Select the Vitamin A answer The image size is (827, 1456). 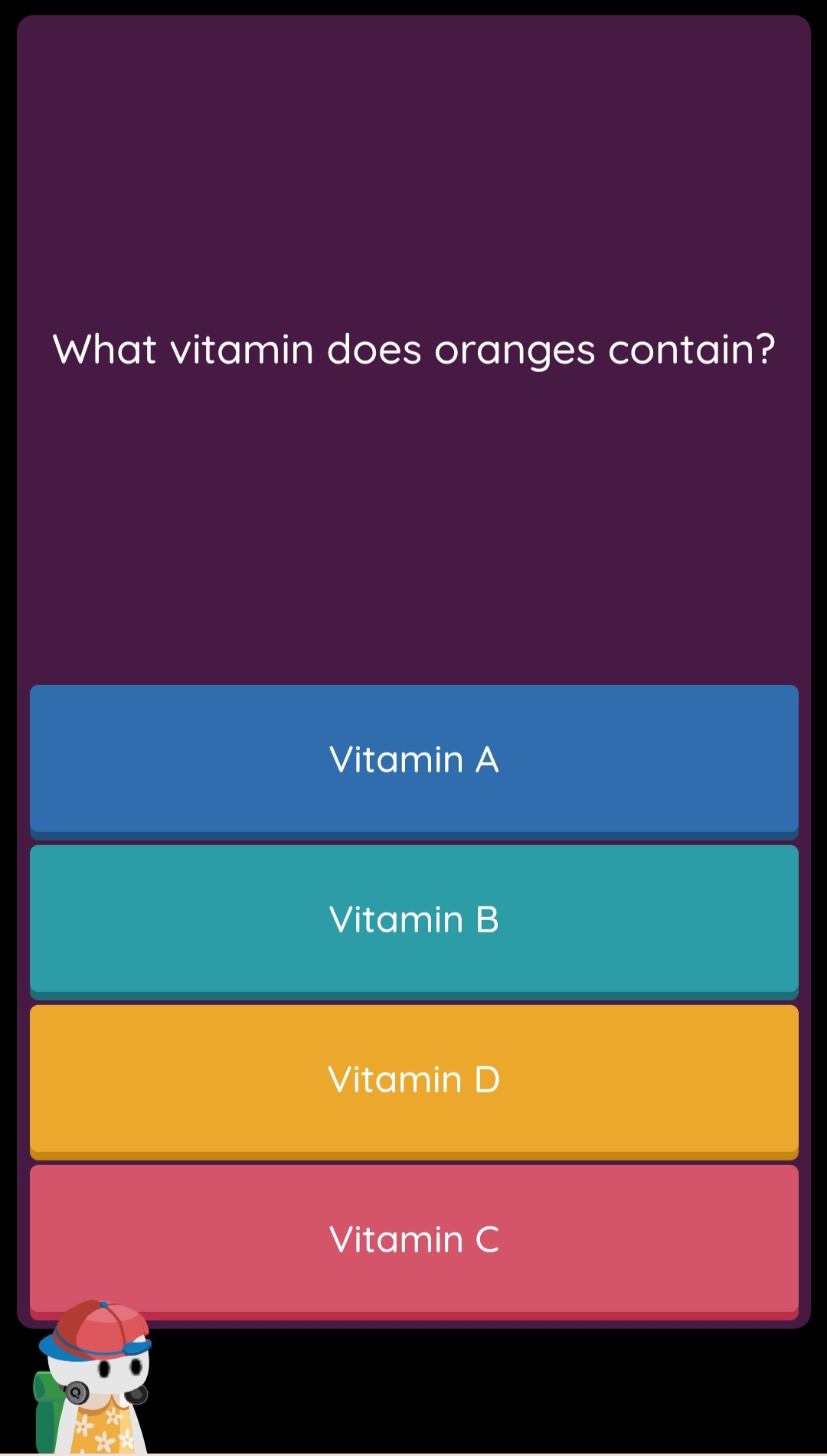(413, 759)
